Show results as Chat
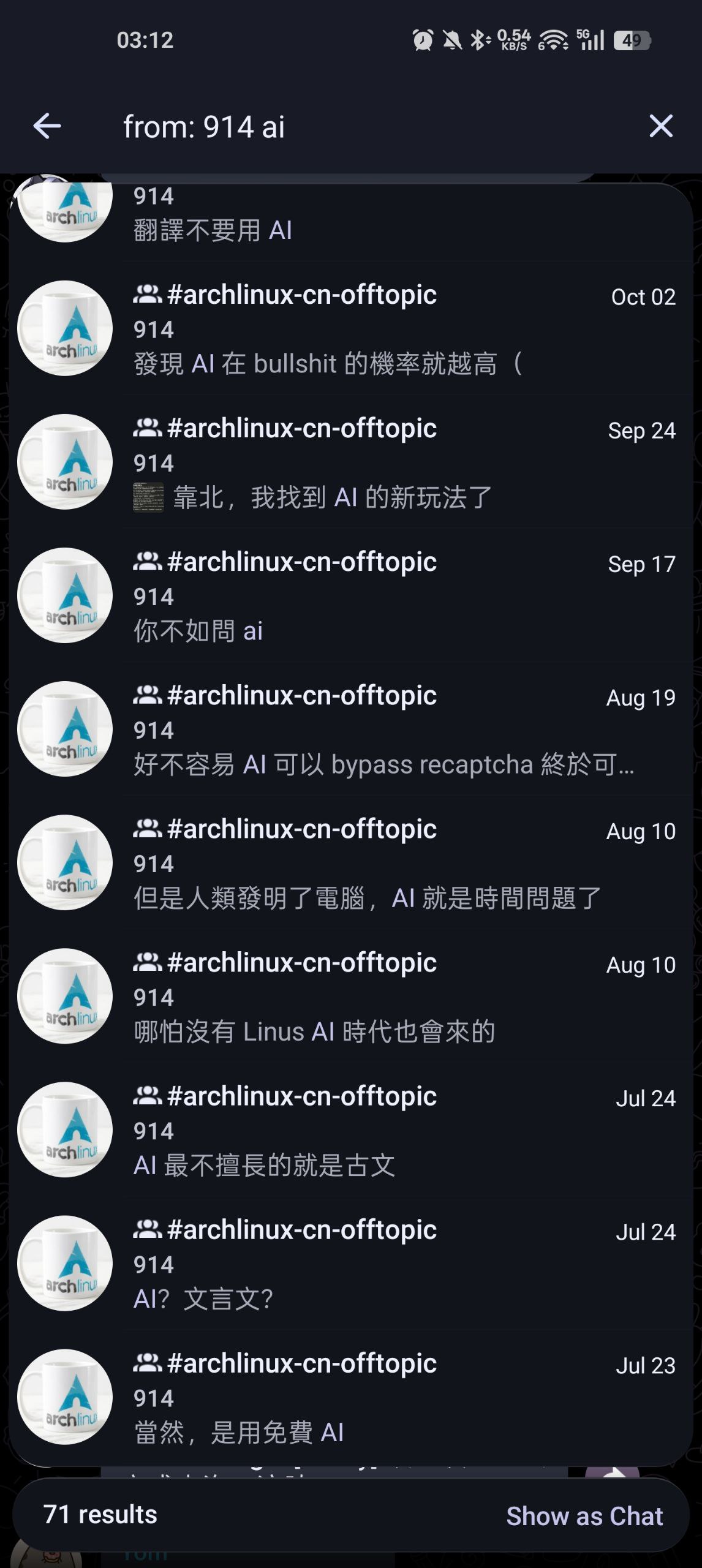 (x=584, y=1516)
